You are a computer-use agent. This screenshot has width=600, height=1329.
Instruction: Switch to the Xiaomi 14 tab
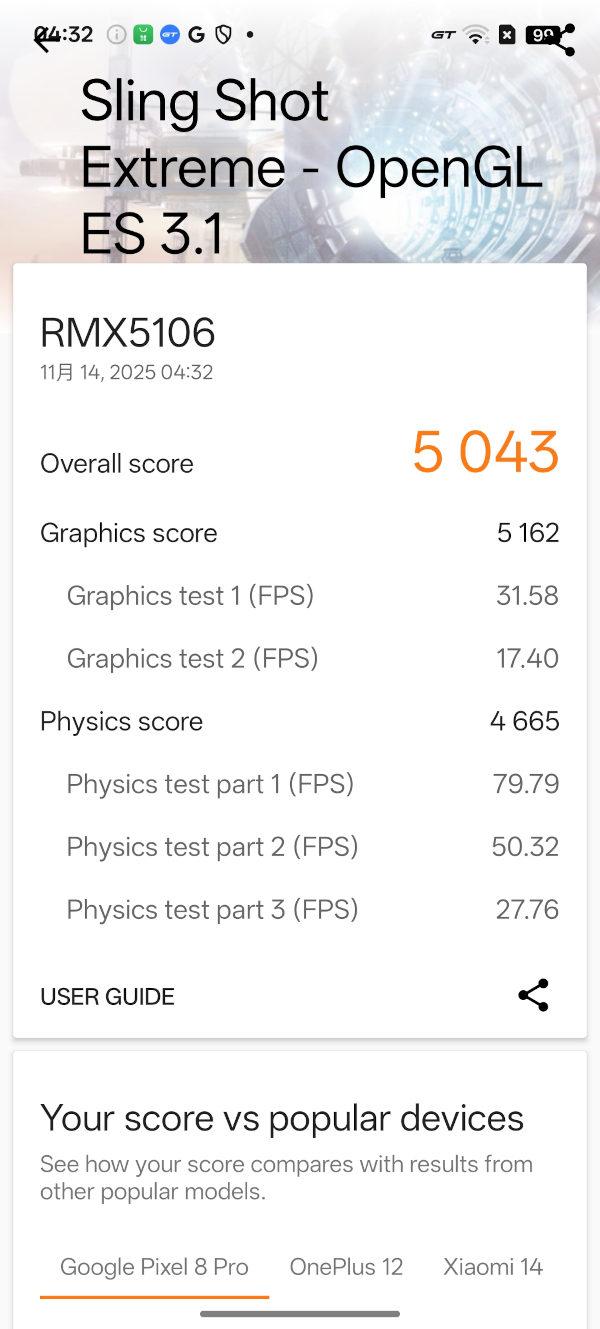(x=493, y=1267)
